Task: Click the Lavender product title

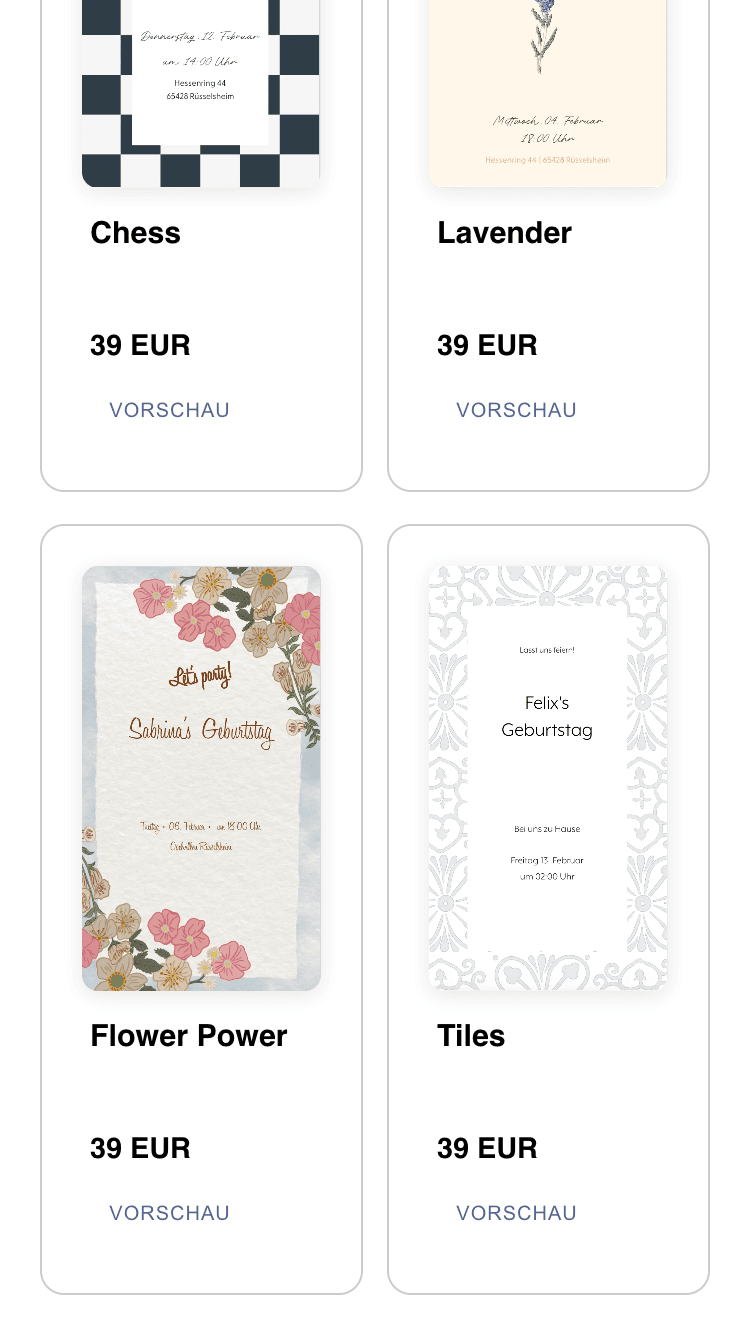Action: [x=504, y=233]
